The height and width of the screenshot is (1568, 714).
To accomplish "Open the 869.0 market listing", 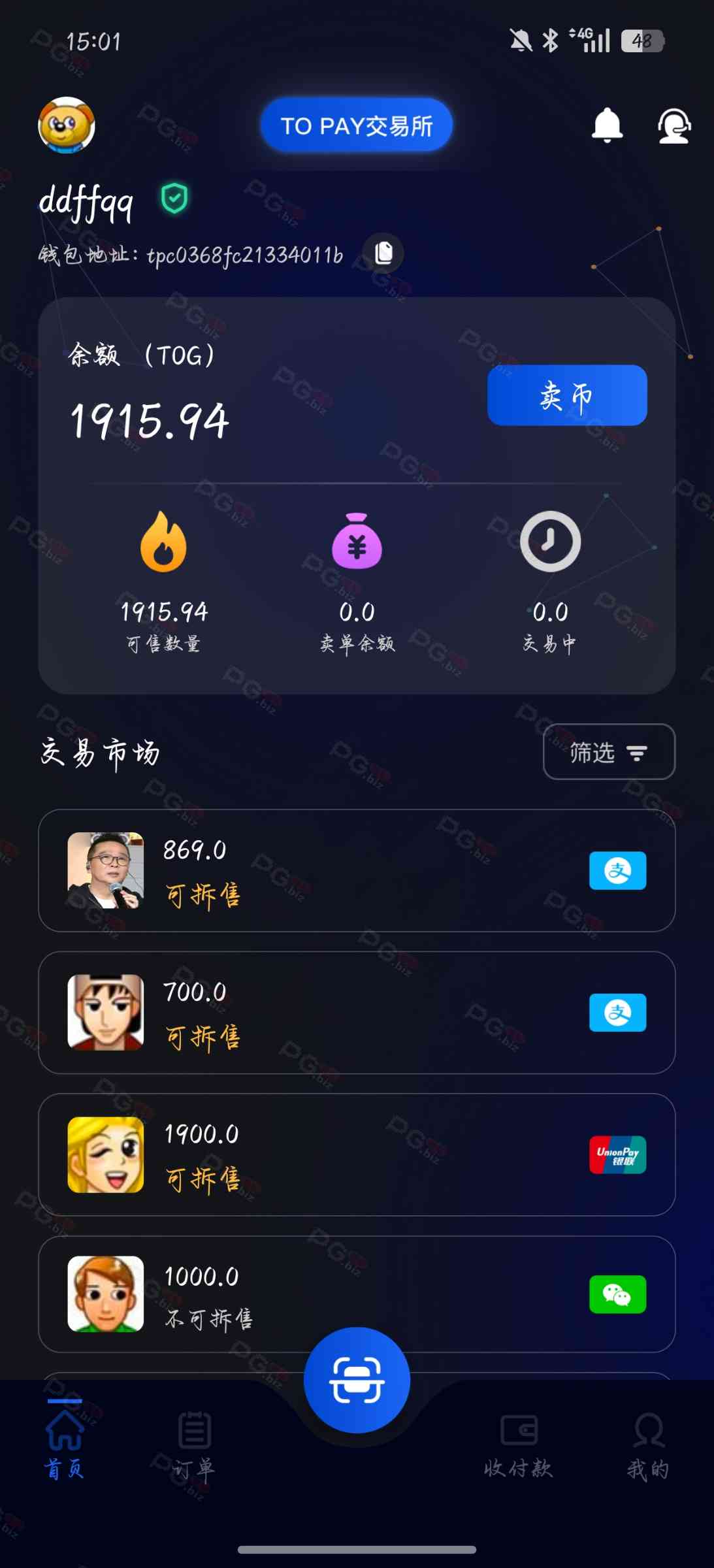I will click(356, 870).
